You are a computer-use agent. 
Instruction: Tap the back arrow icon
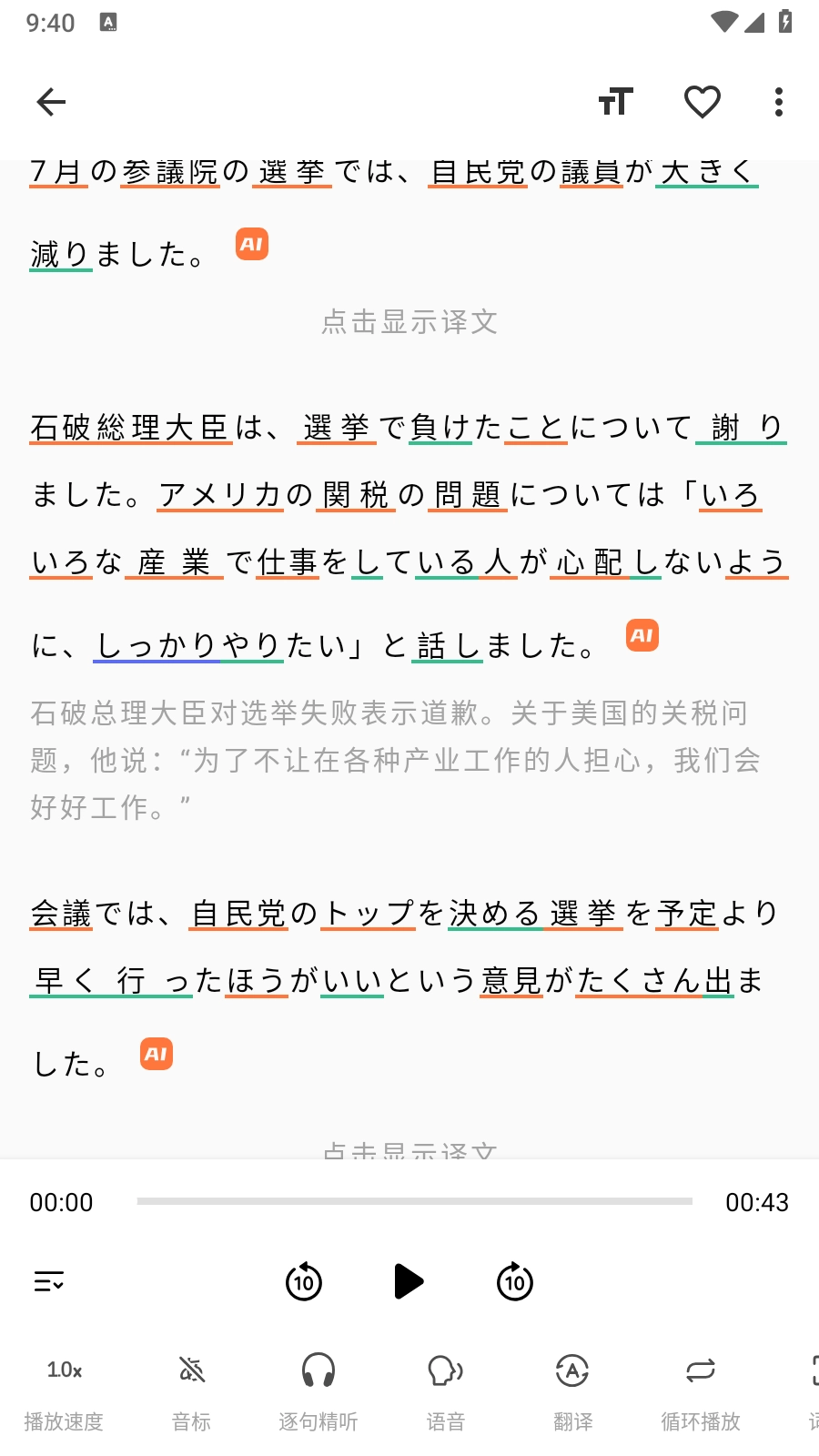[50, 101]
